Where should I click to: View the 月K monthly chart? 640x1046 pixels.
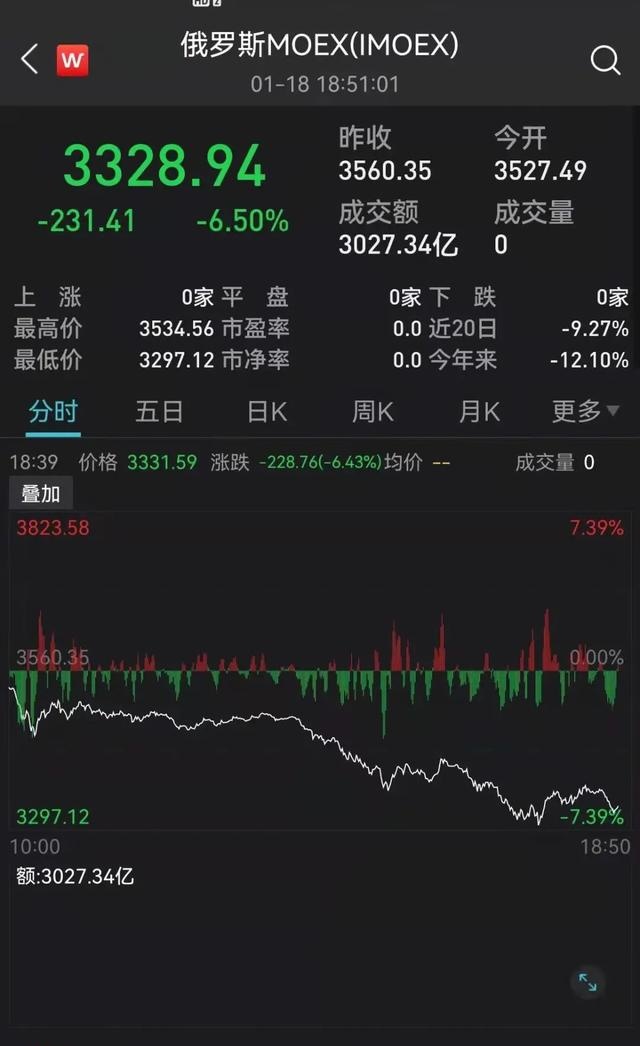pyautogui.click(x=479, y=411)
